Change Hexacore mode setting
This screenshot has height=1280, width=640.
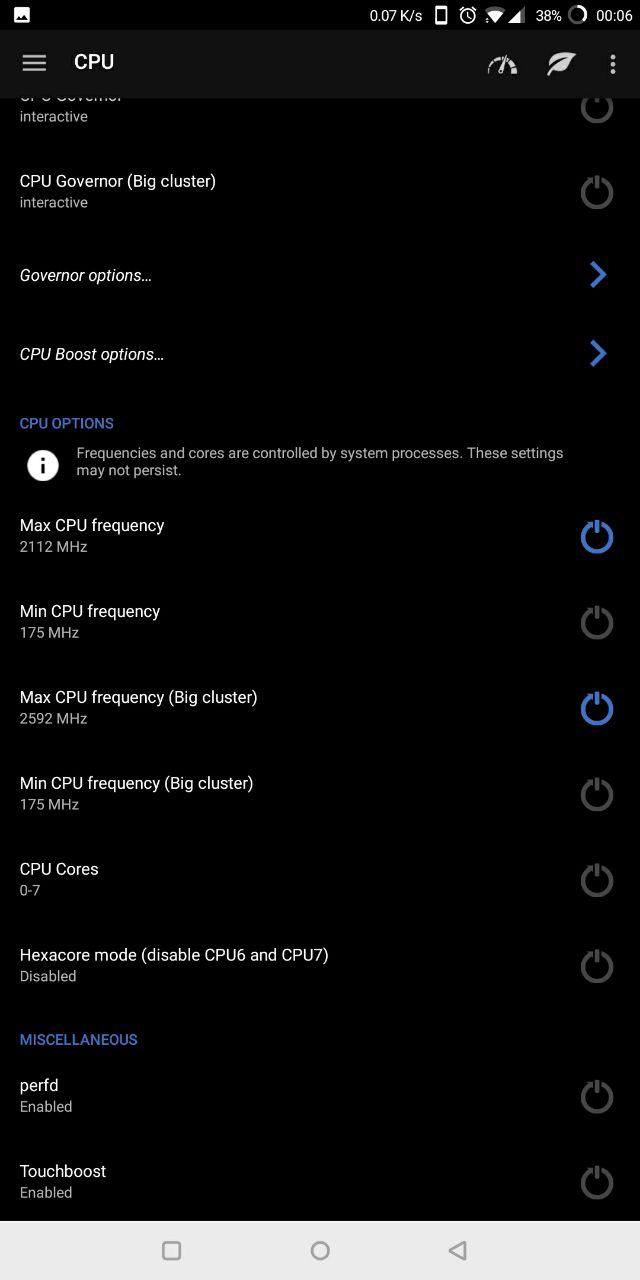click(250, 965)
